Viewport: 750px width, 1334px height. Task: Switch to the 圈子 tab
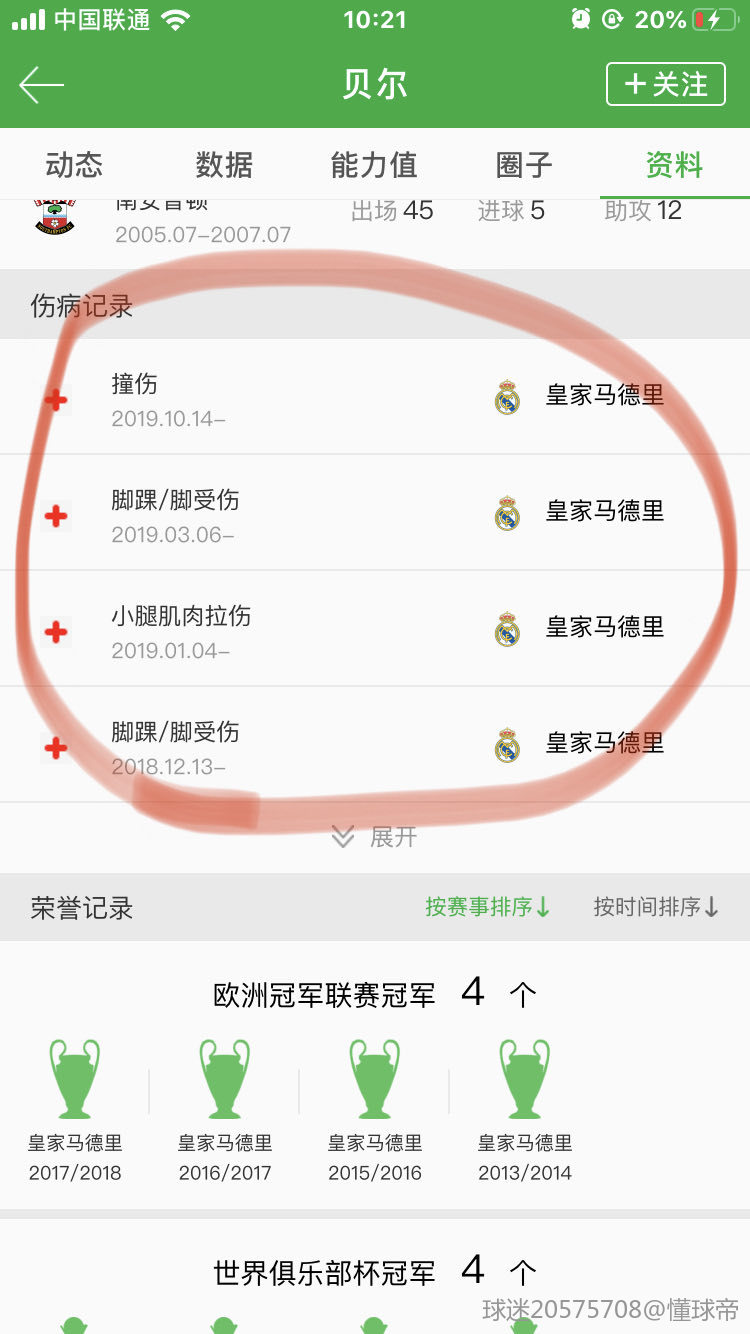click(x=524, y=165)
